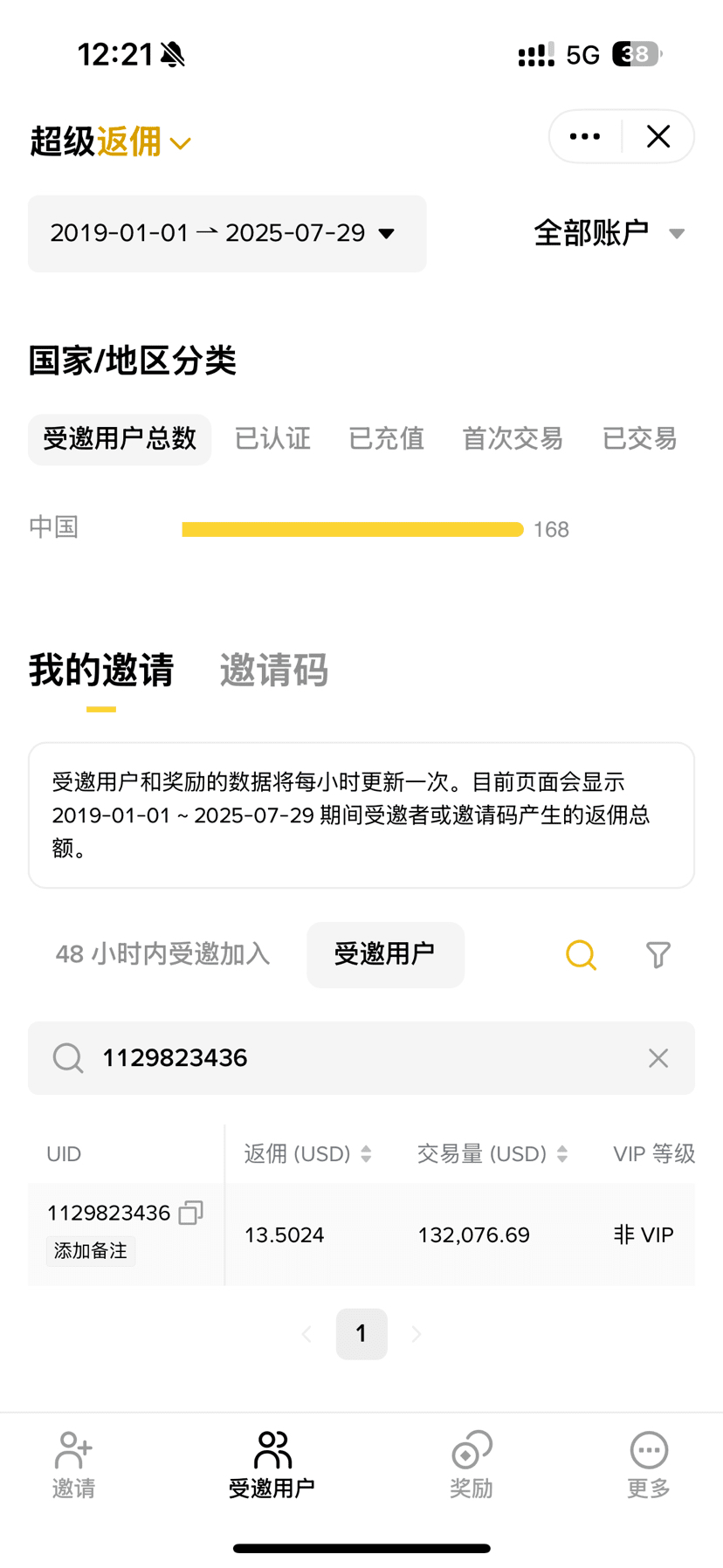Sort by 返佣 (USD) column
The width and height of the screenshot is (723, 1568).
coord(307,1154)
